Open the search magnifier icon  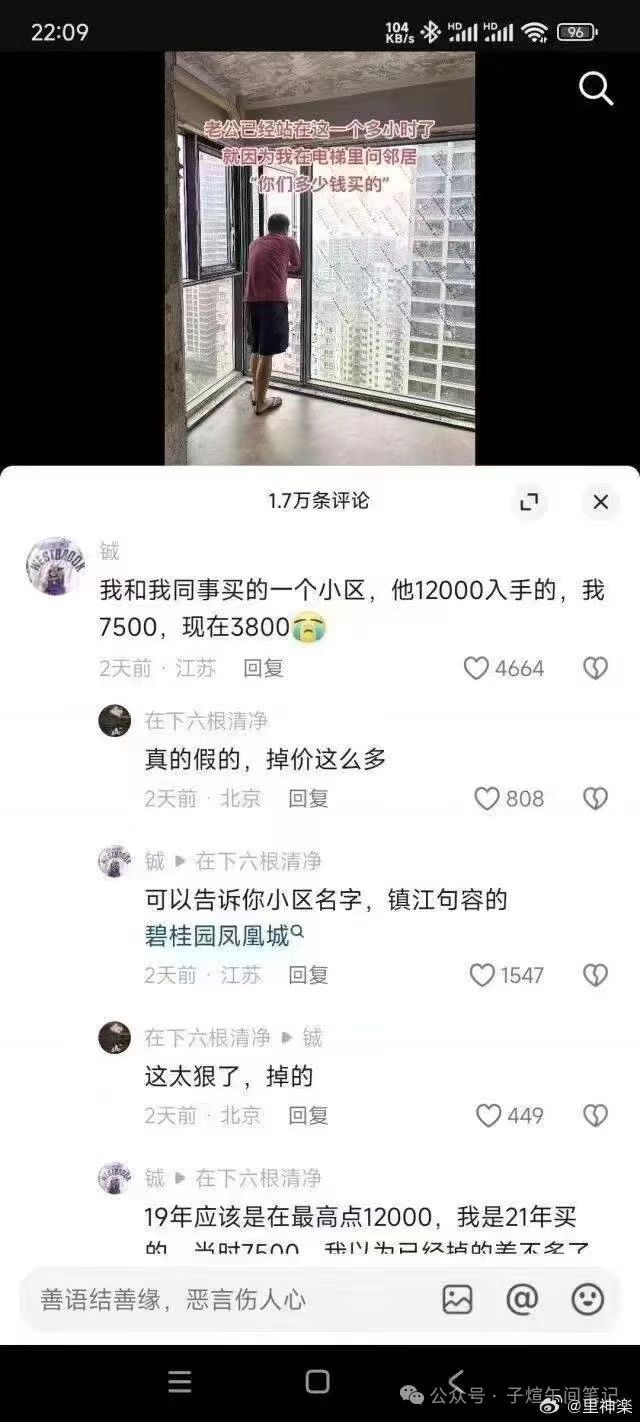point(596,90)
